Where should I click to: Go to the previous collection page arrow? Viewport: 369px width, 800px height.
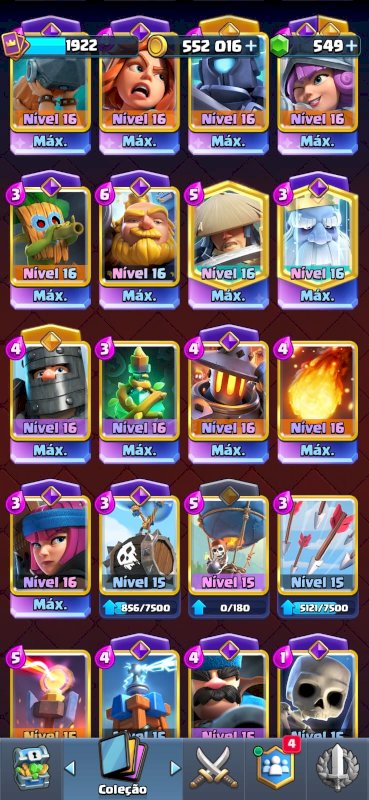pyautogui.click(x=70, y=768)
